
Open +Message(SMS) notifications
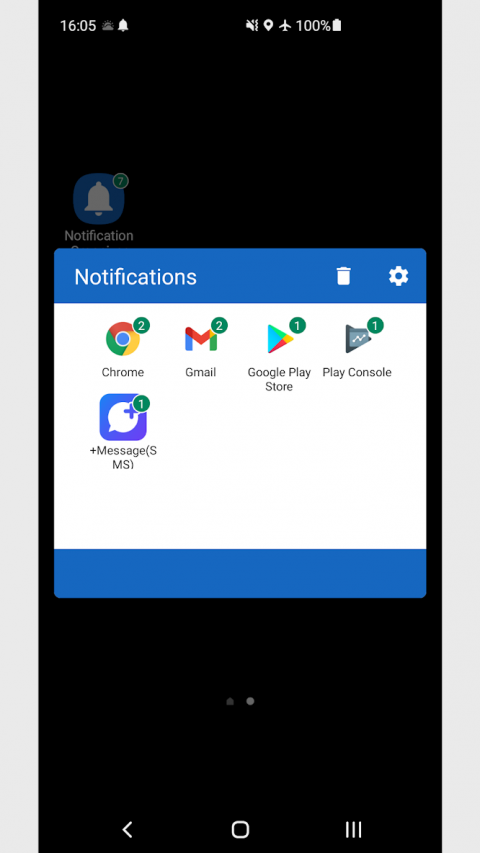[123, 432]
